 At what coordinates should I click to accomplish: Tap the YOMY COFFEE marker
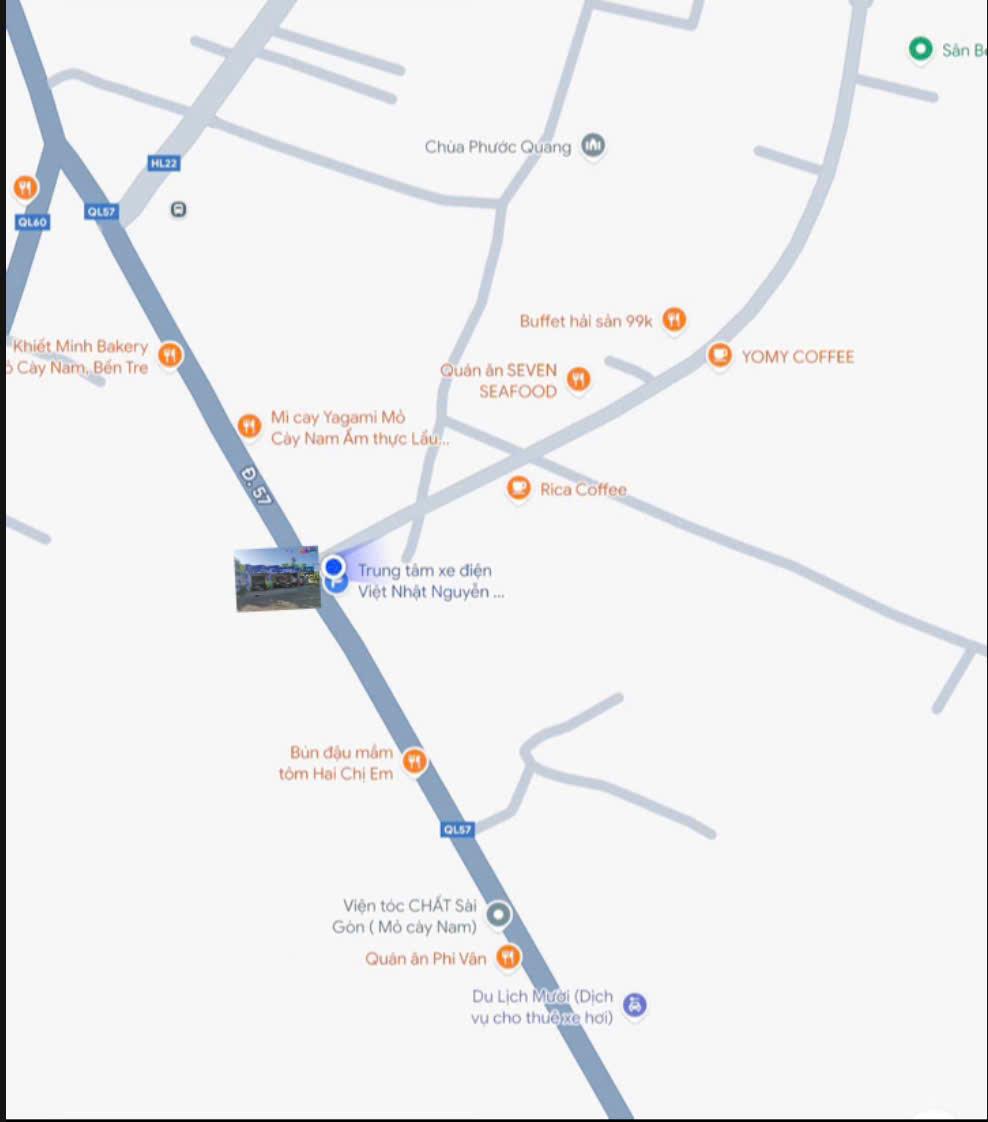click(x=719, y=356)
